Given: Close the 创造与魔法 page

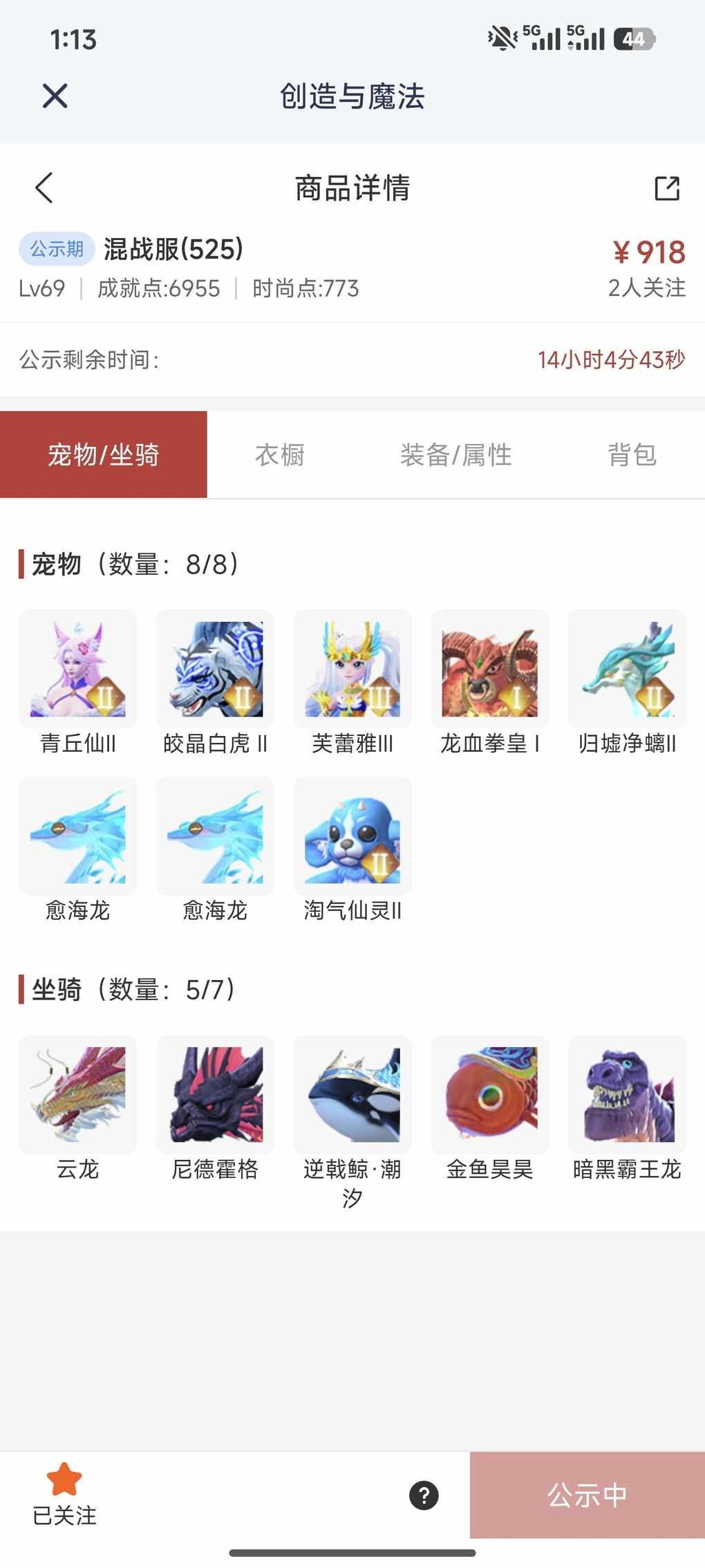Looking at the screenshot, I should tap(55, 96).
